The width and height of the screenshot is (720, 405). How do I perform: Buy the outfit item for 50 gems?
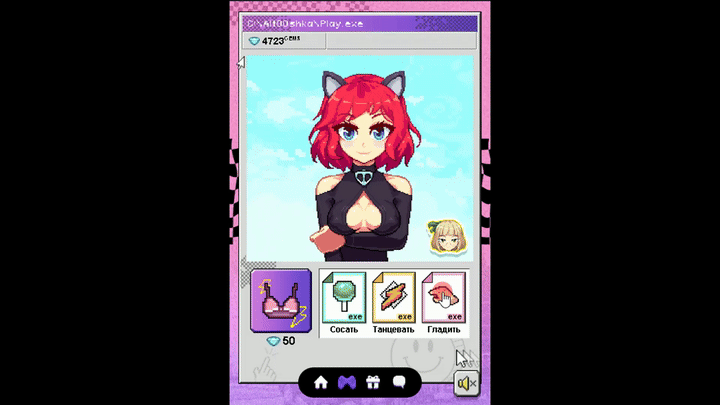[x=280, y=301]
